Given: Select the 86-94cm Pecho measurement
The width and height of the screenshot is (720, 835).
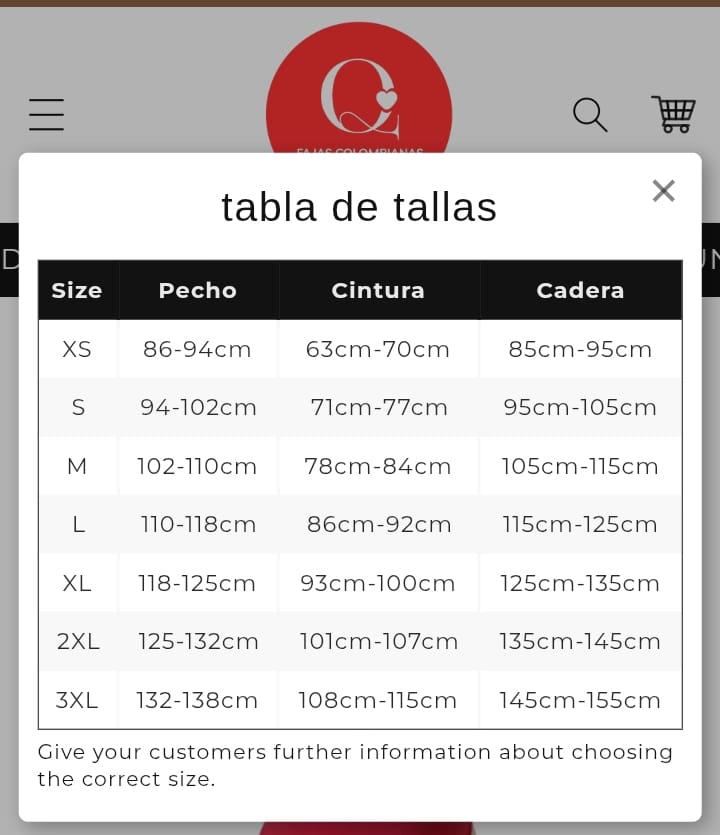Looking at the screenshot, I should pos(197,349).
